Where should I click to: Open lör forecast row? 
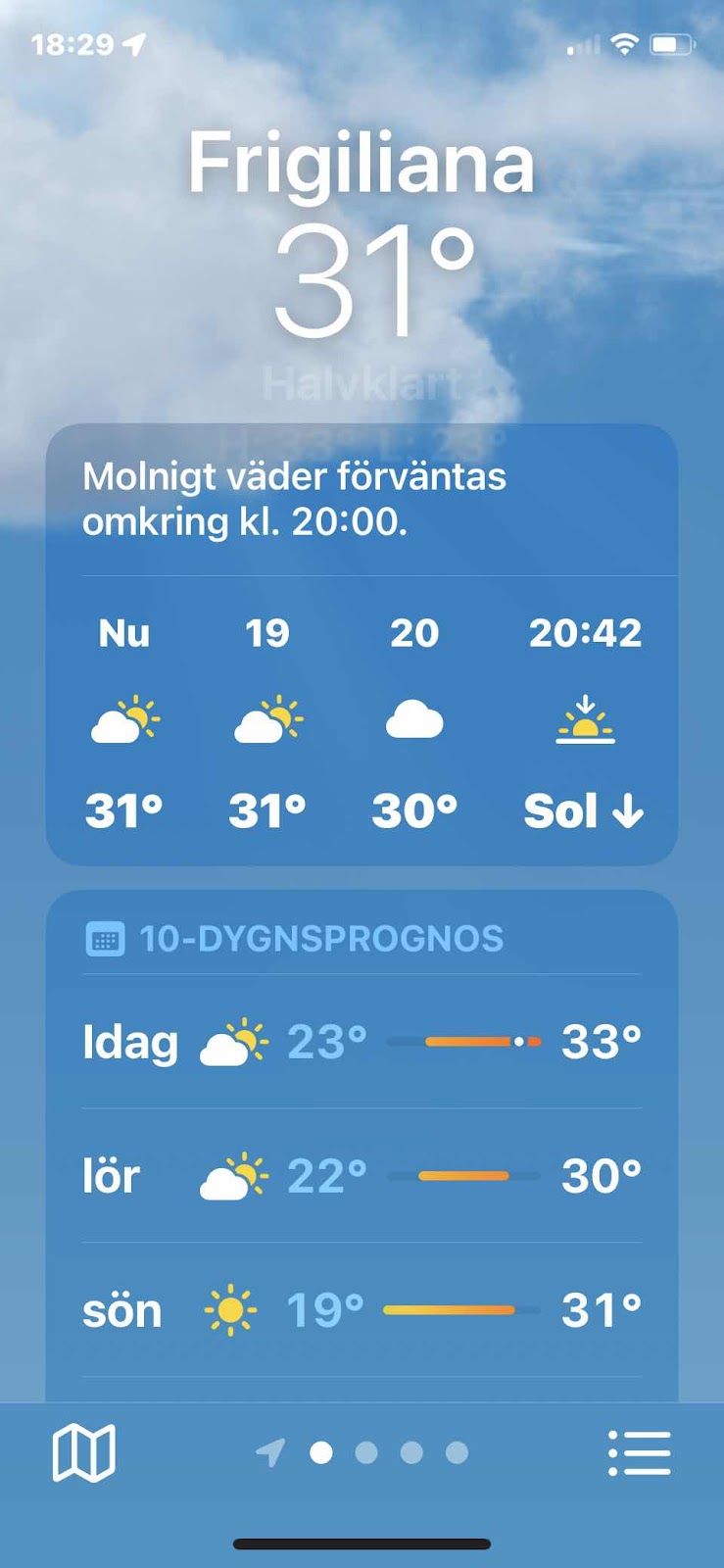[362, 1176]
